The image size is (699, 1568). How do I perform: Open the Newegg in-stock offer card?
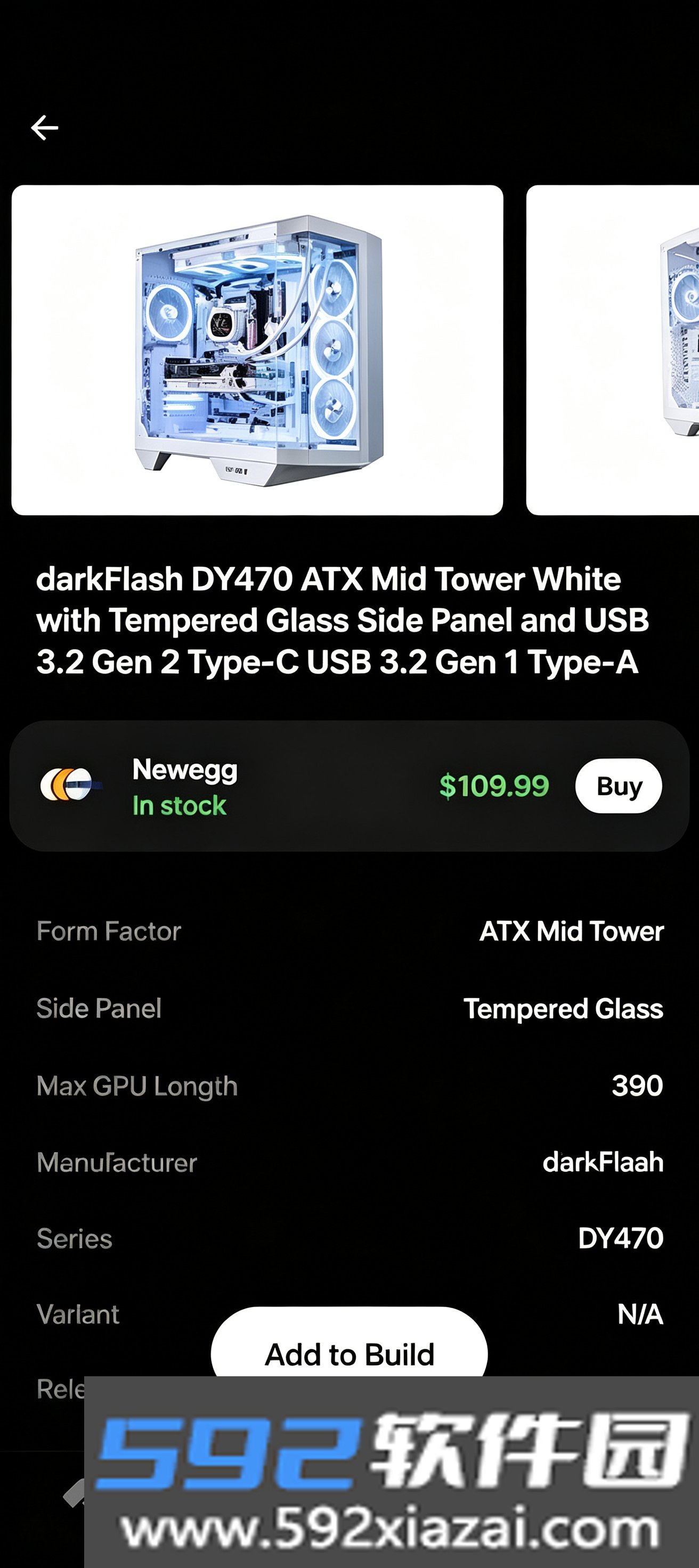[349, 786]
